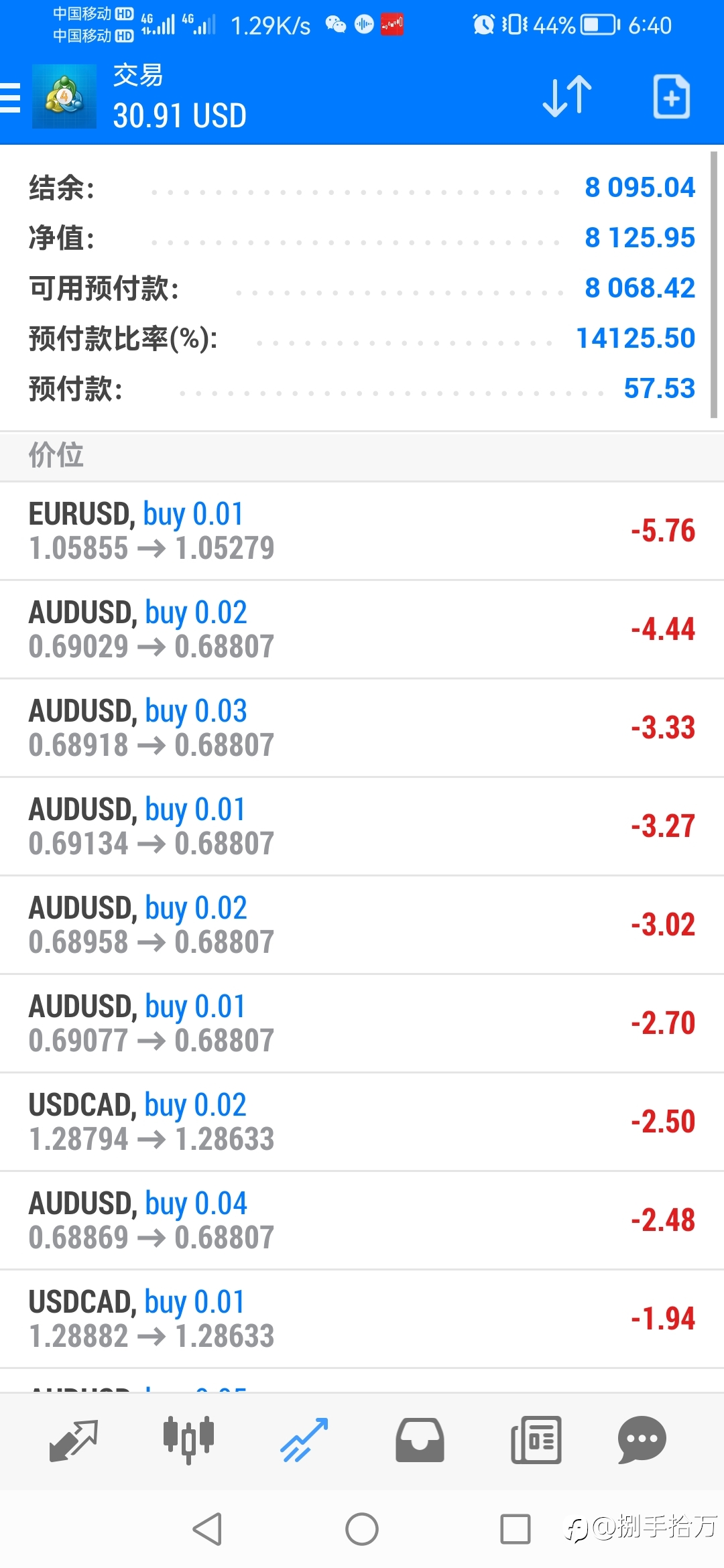The image size is (724, 1568).
Task: Open AUDUSD buy 0.04 position
Action: 362,1221
